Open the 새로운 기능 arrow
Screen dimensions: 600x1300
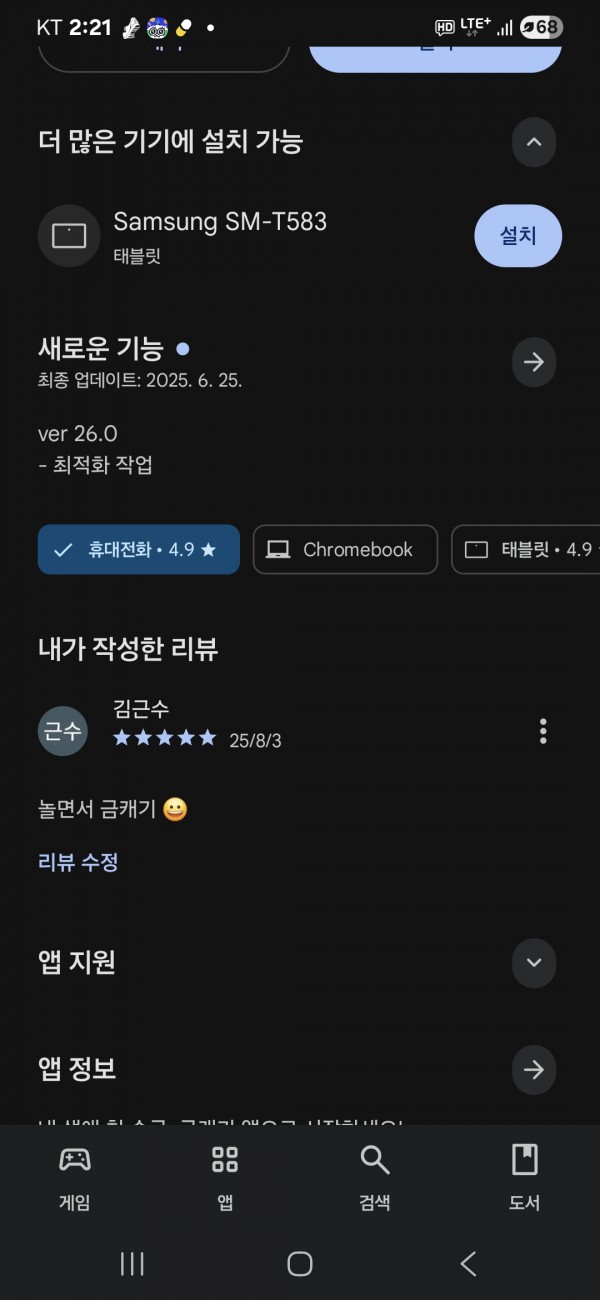534,362
